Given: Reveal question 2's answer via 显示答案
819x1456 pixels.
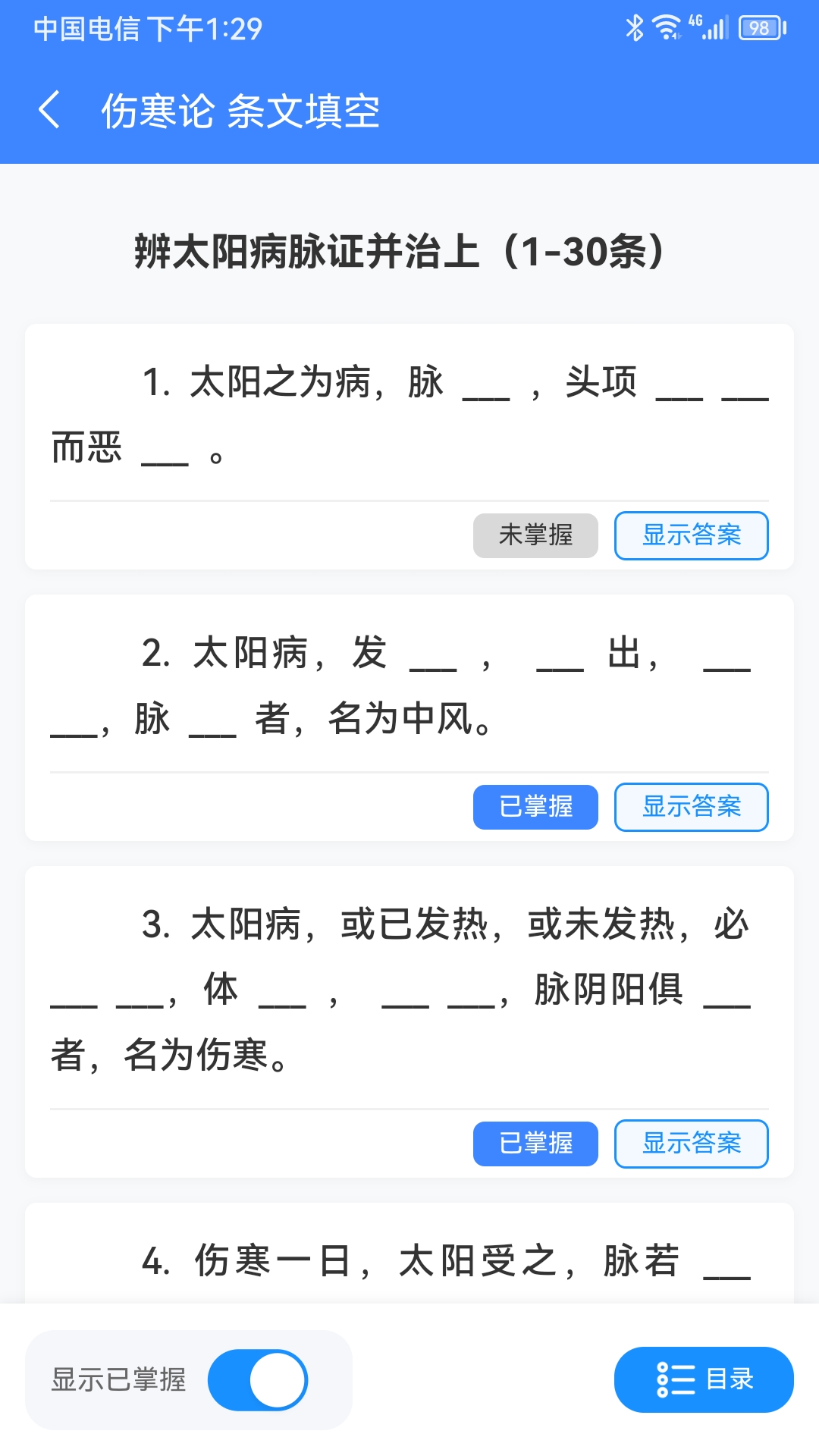Looking at the screenshot, I should [691, 807].
